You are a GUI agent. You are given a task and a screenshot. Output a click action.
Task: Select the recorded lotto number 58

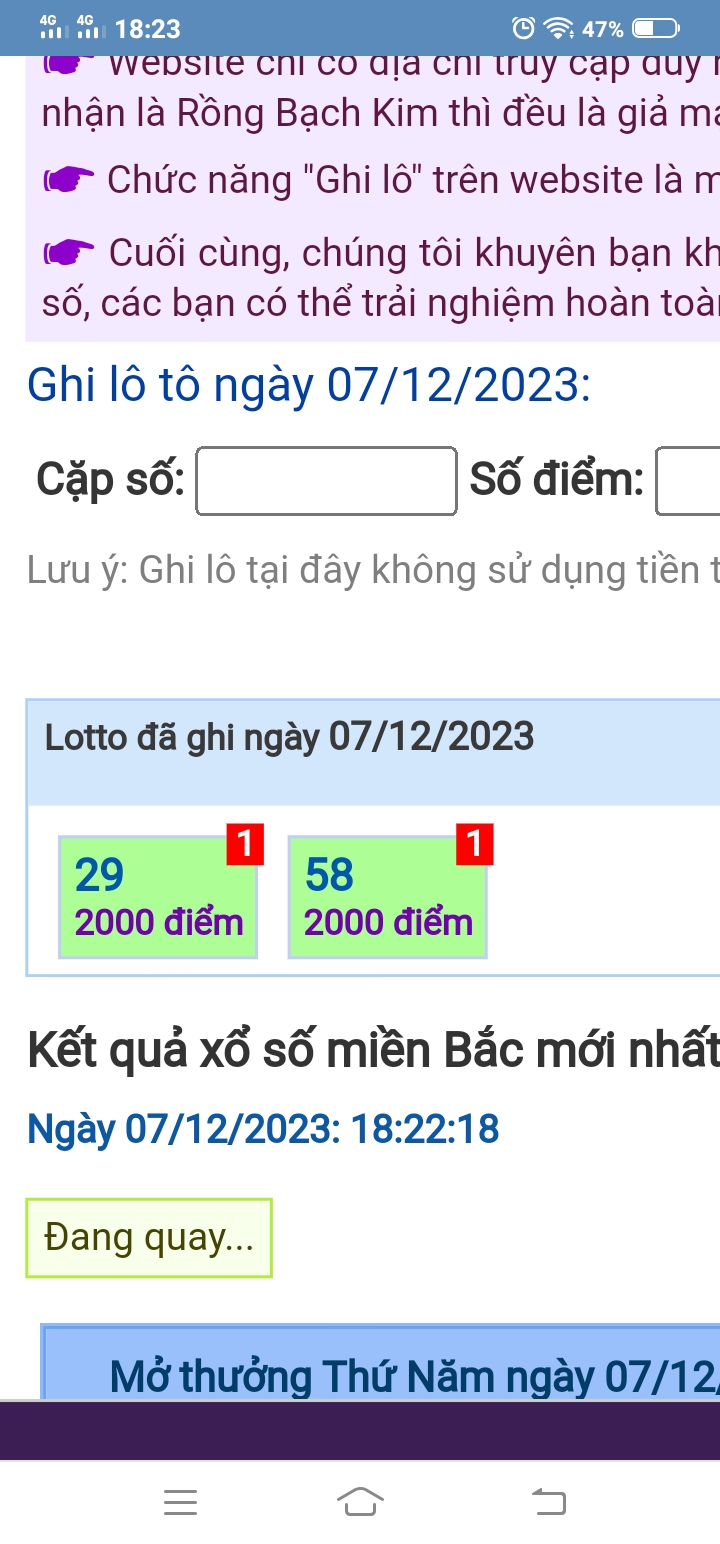(x=387, y=897)
